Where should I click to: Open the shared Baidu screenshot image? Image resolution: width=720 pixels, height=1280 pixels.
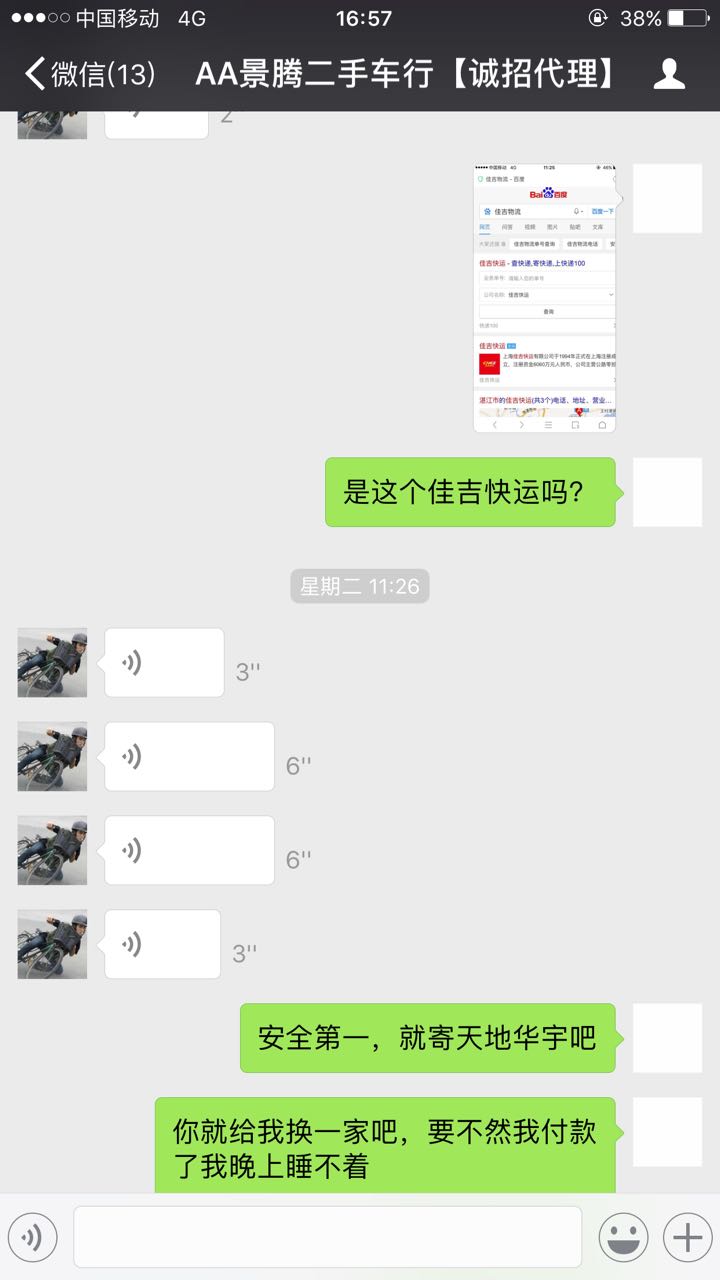coord(544,298)
